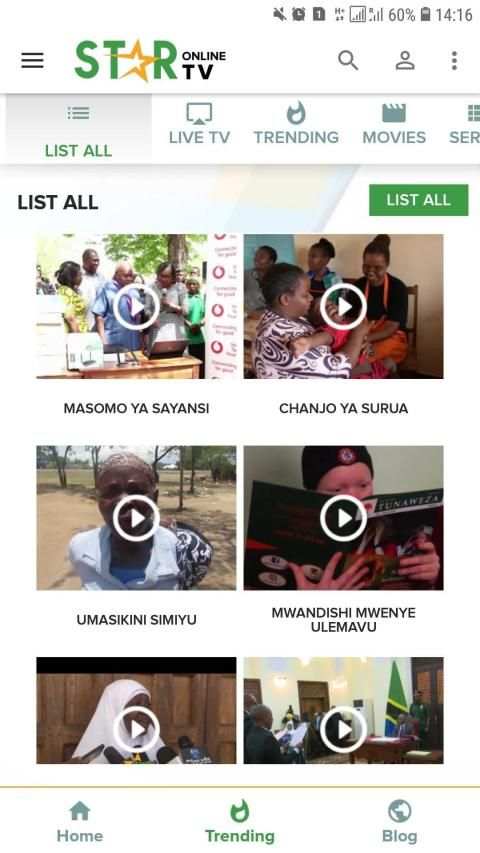
Task: Switch to the Trending top tab
Action: (x=296, y=125)
